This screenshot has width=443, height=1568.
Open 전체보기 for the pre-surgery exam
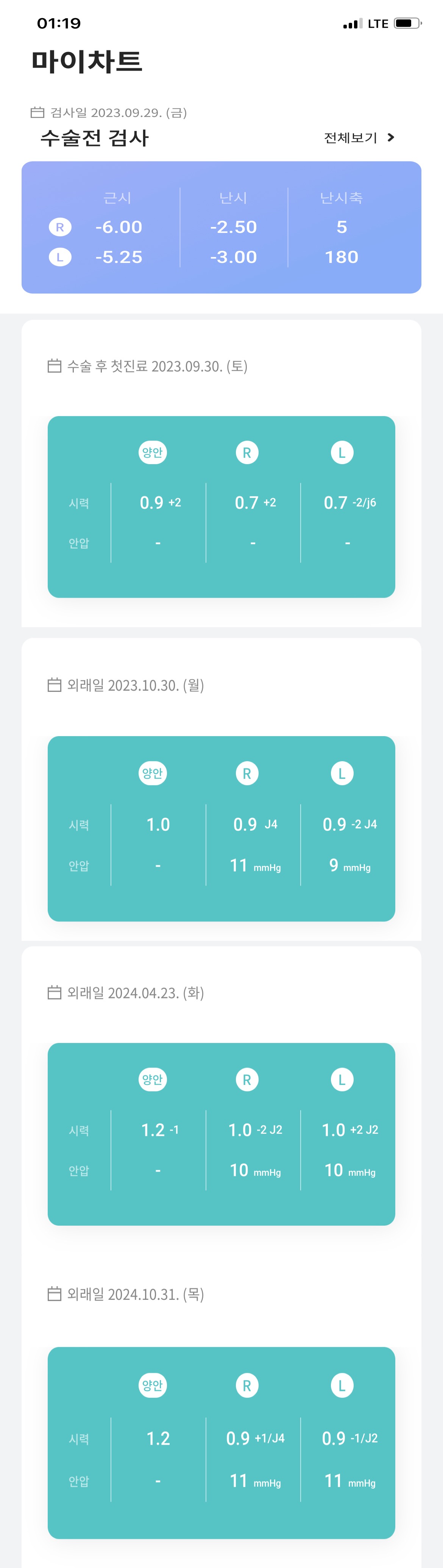(358, 138)
